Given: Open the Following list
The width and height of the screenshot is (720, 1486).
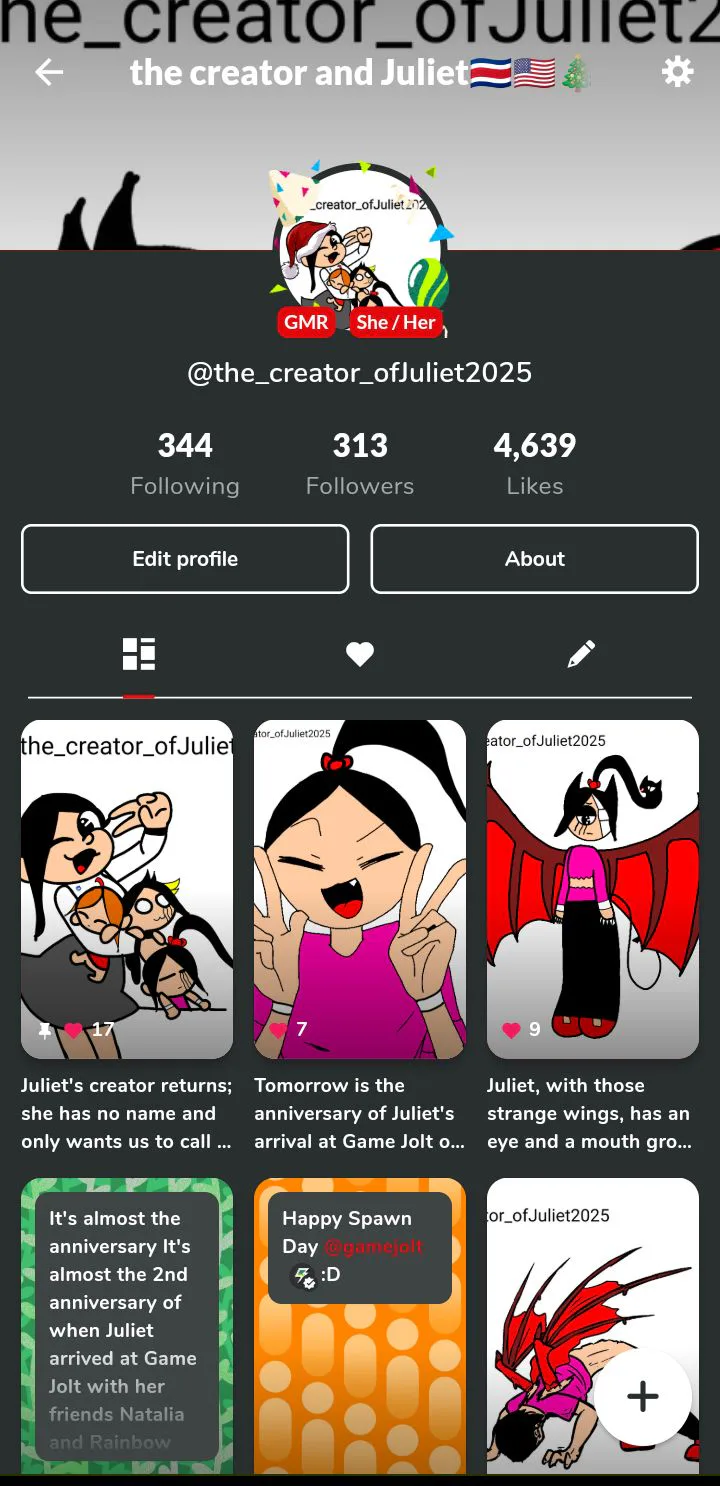Looking at the screenshot, I should pos(185,463).
